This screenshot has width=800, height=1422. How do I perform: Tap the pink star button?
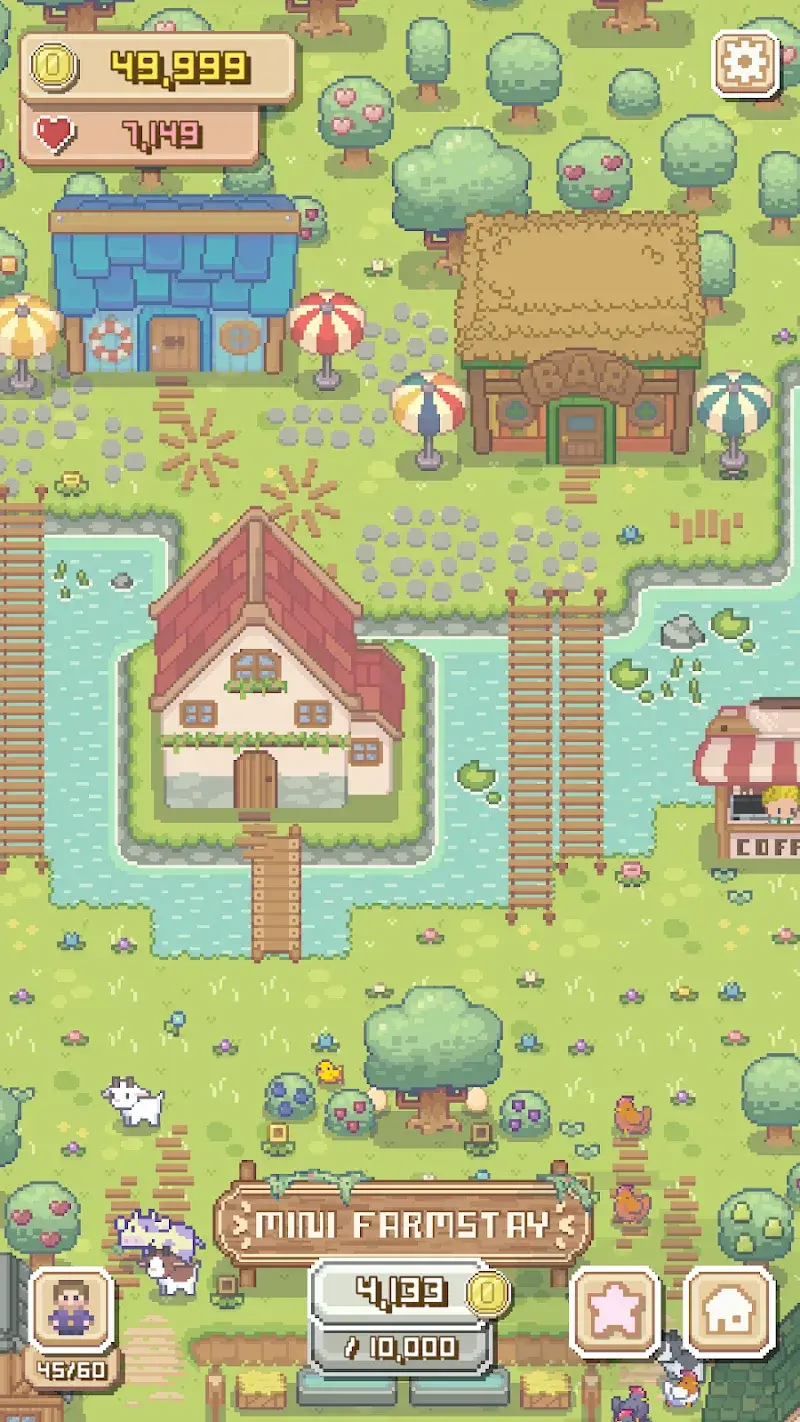[x=614, y=1312]
